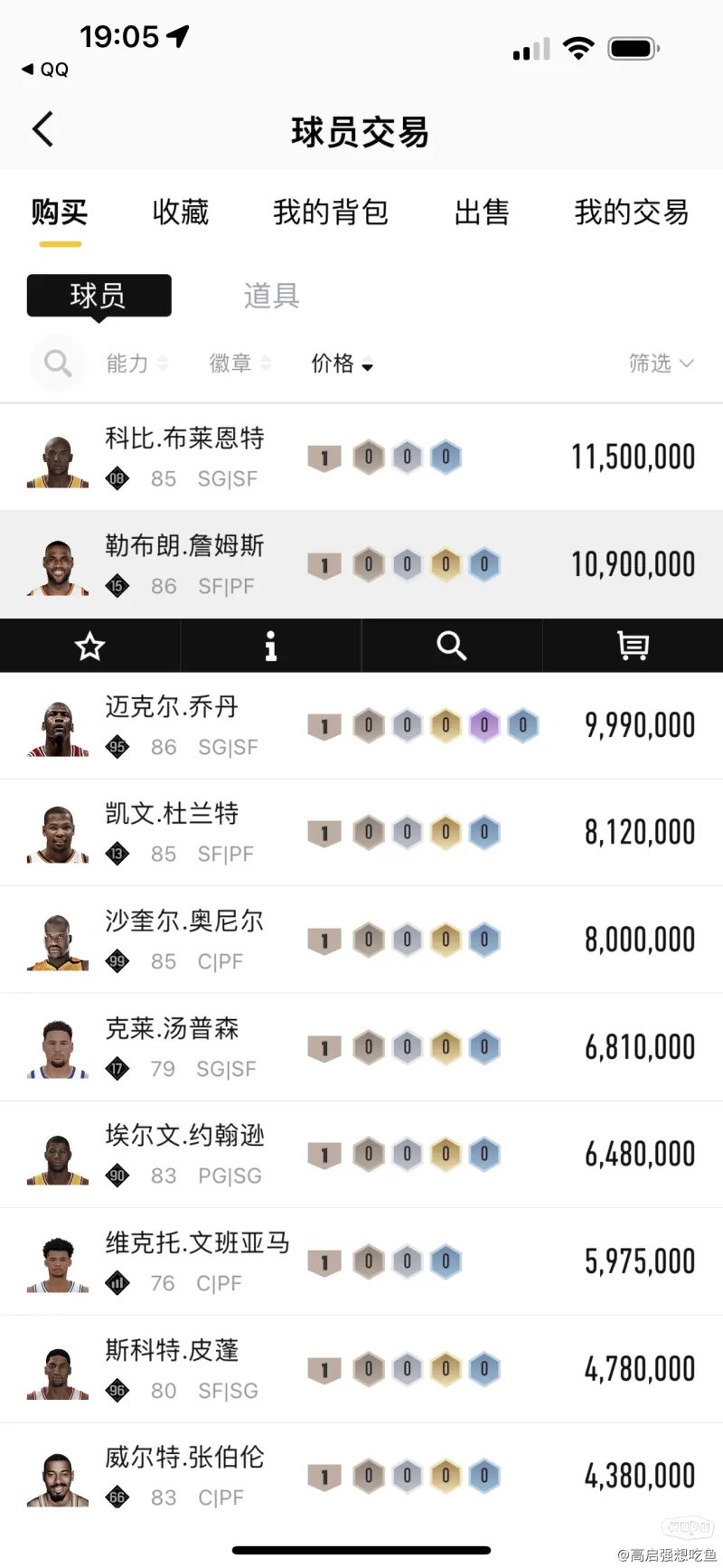Open the 出售 tab
Image resolution: width=723 pixels, height=1568 pixels.
482,212
